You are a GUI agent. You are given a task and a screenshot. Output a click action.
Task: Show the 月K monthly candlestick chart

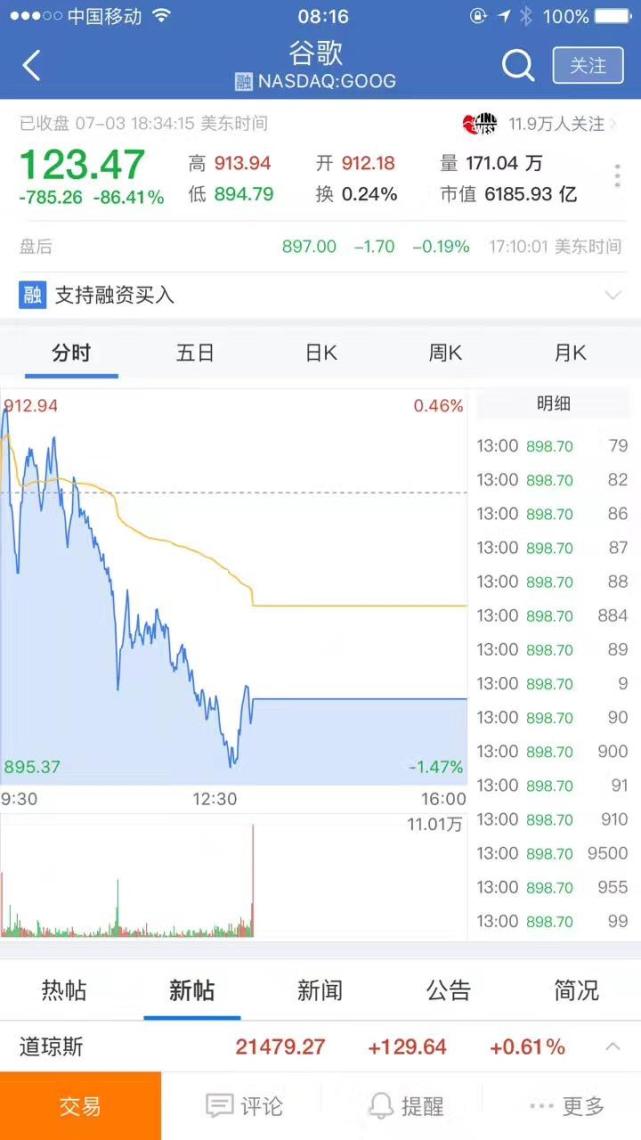(x=570, y=353)
